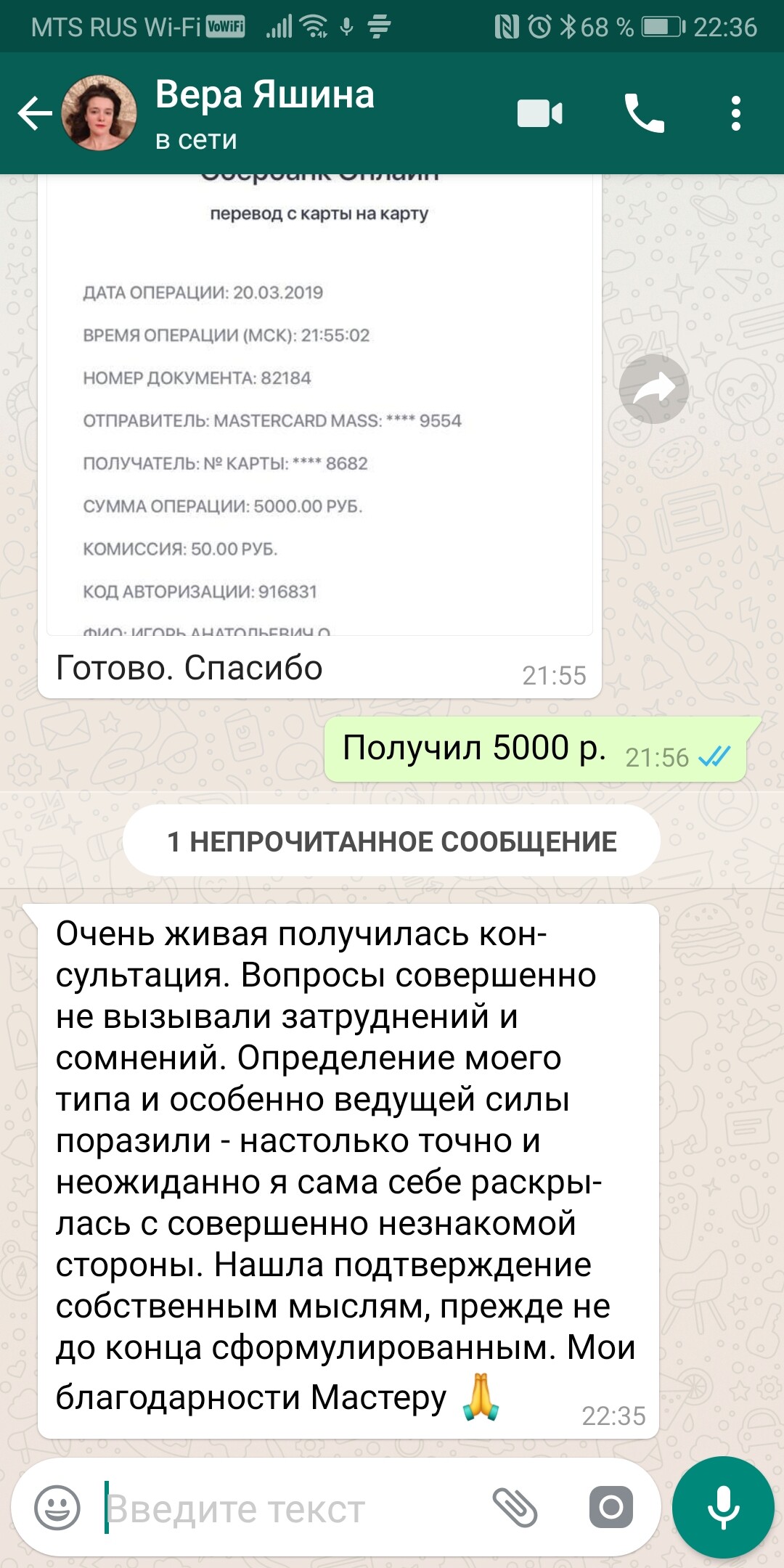Open Вера Яшина's contact info
Screen dimensions: 784x1568
pos(265,113)
